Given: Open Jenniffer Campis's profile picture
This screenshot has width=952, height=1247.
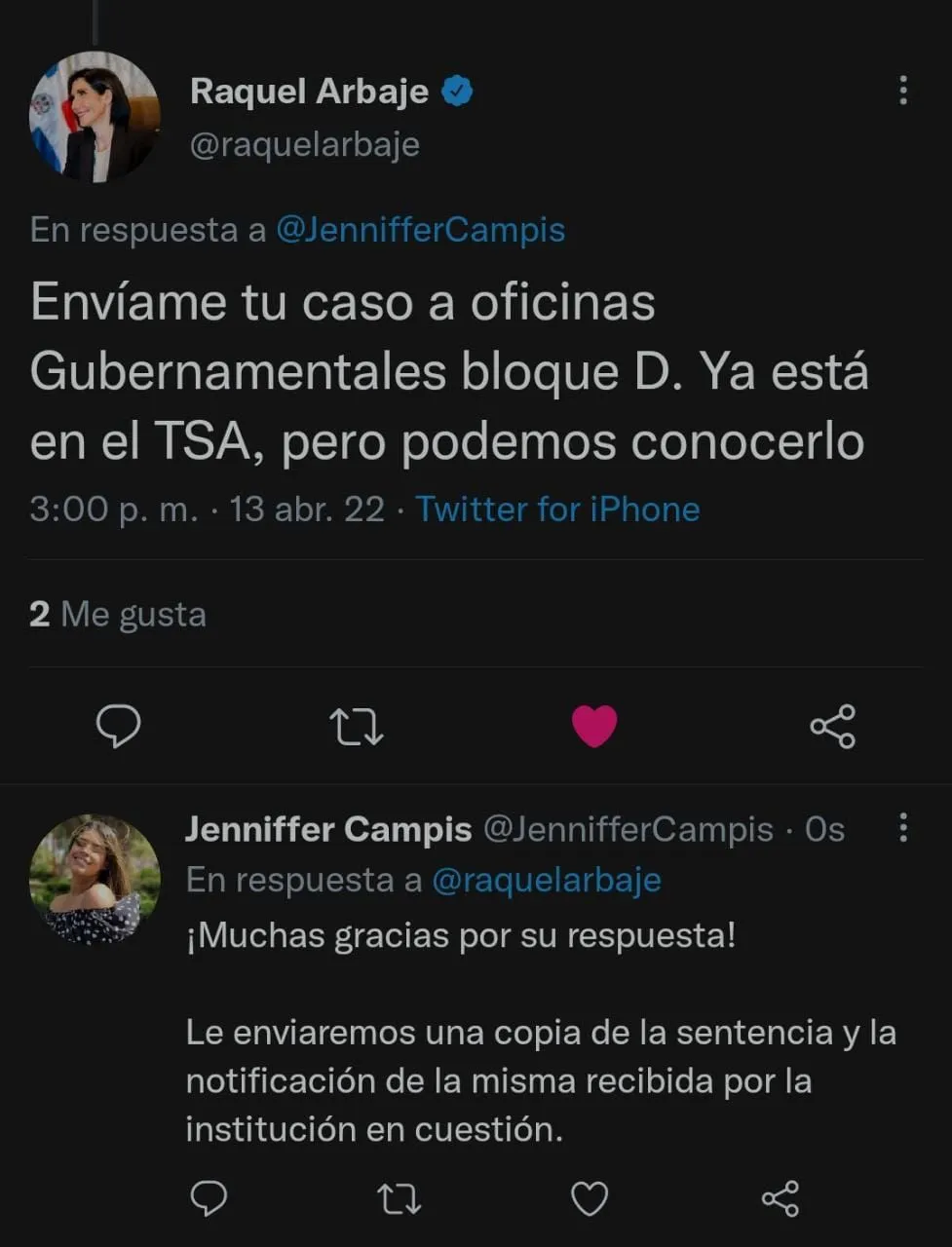Looking at the screenshot, I should tap(95, 879).
